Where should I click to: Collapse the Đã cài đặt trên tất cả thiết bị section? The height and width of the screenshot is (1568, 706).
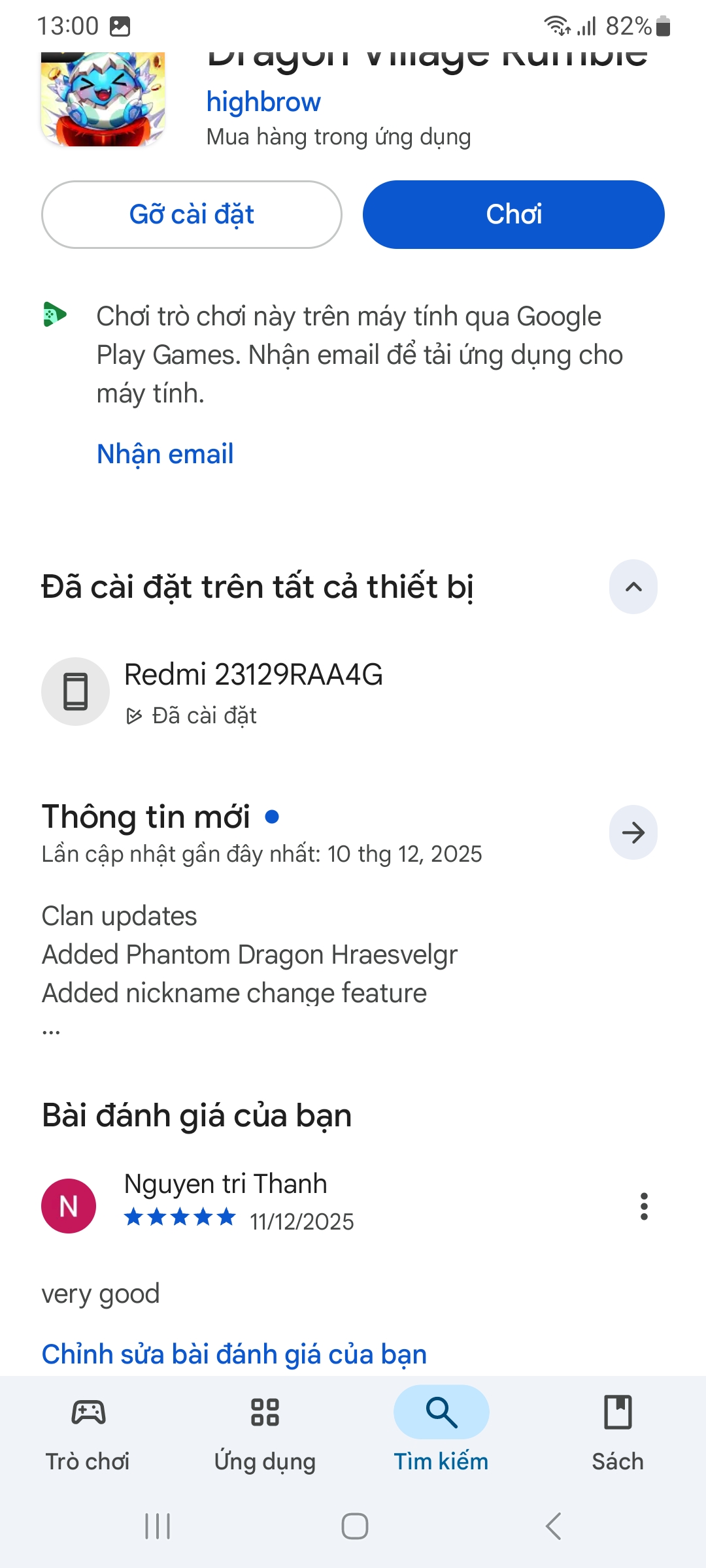pyautogui.click(x=633, y=587)
